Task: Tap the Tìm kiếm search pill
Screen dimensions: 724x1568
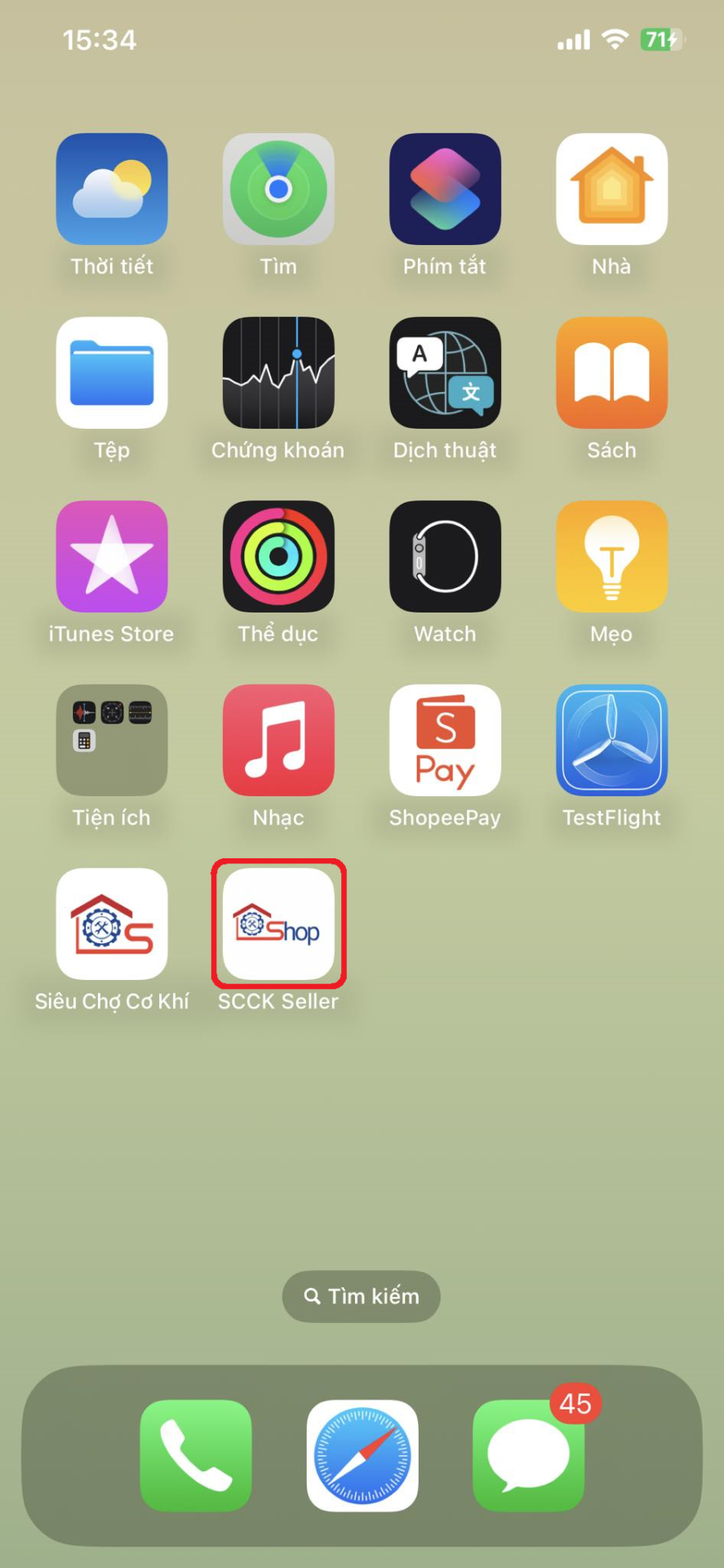Action: 361,1296
